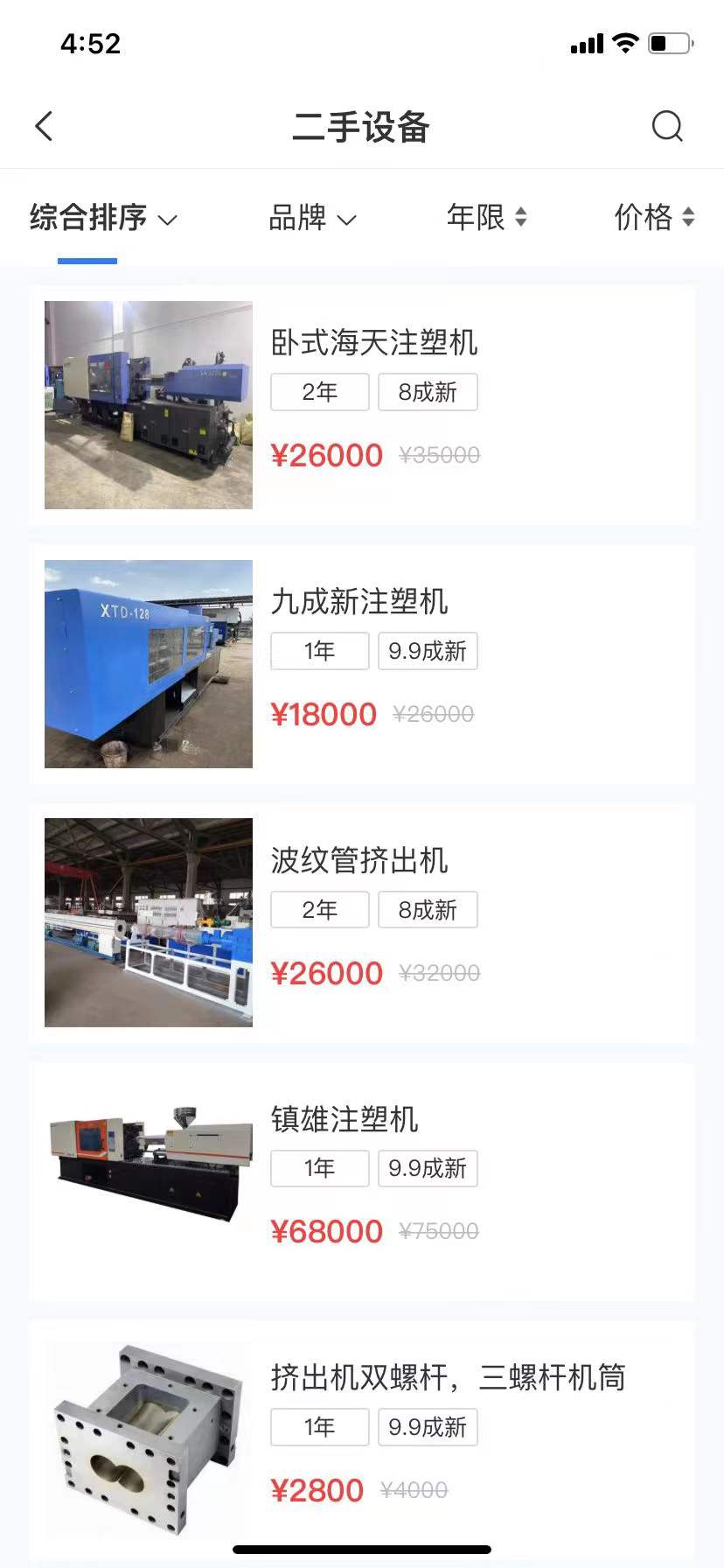Expand 价格 to sort by price
Screen dimensions: 724x1568
[x=653, y=218]
